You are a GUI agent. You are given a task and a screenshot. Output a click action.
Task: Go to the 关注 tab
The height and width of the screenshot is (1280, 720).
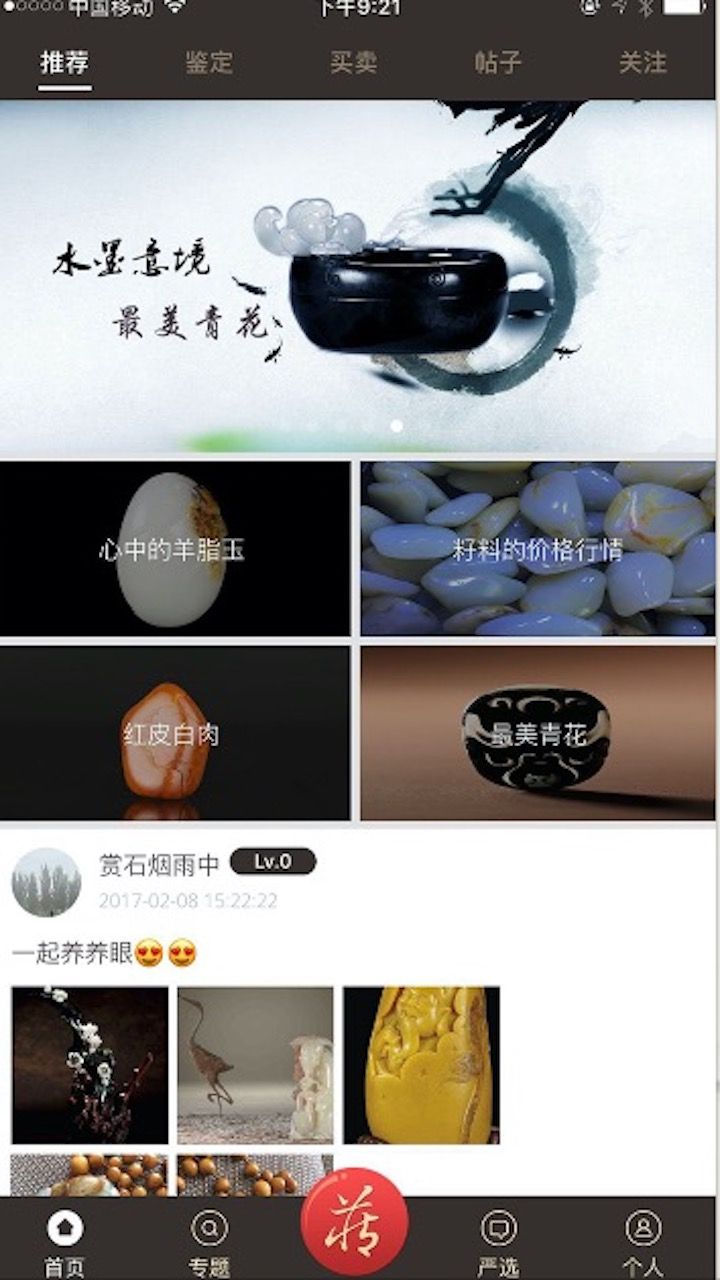coord(642,63)
